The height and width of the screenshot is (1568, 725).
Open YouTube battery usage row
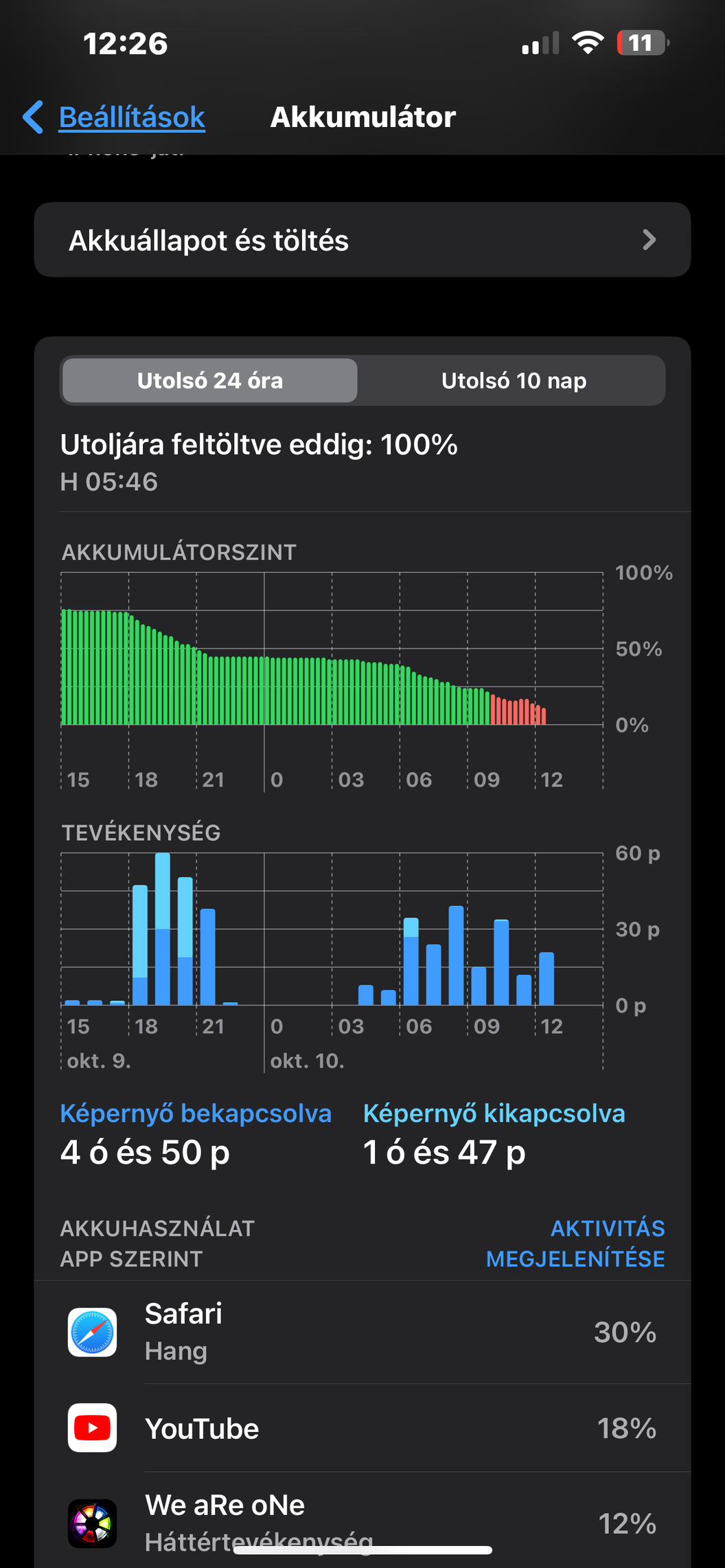click(362, 1428)
